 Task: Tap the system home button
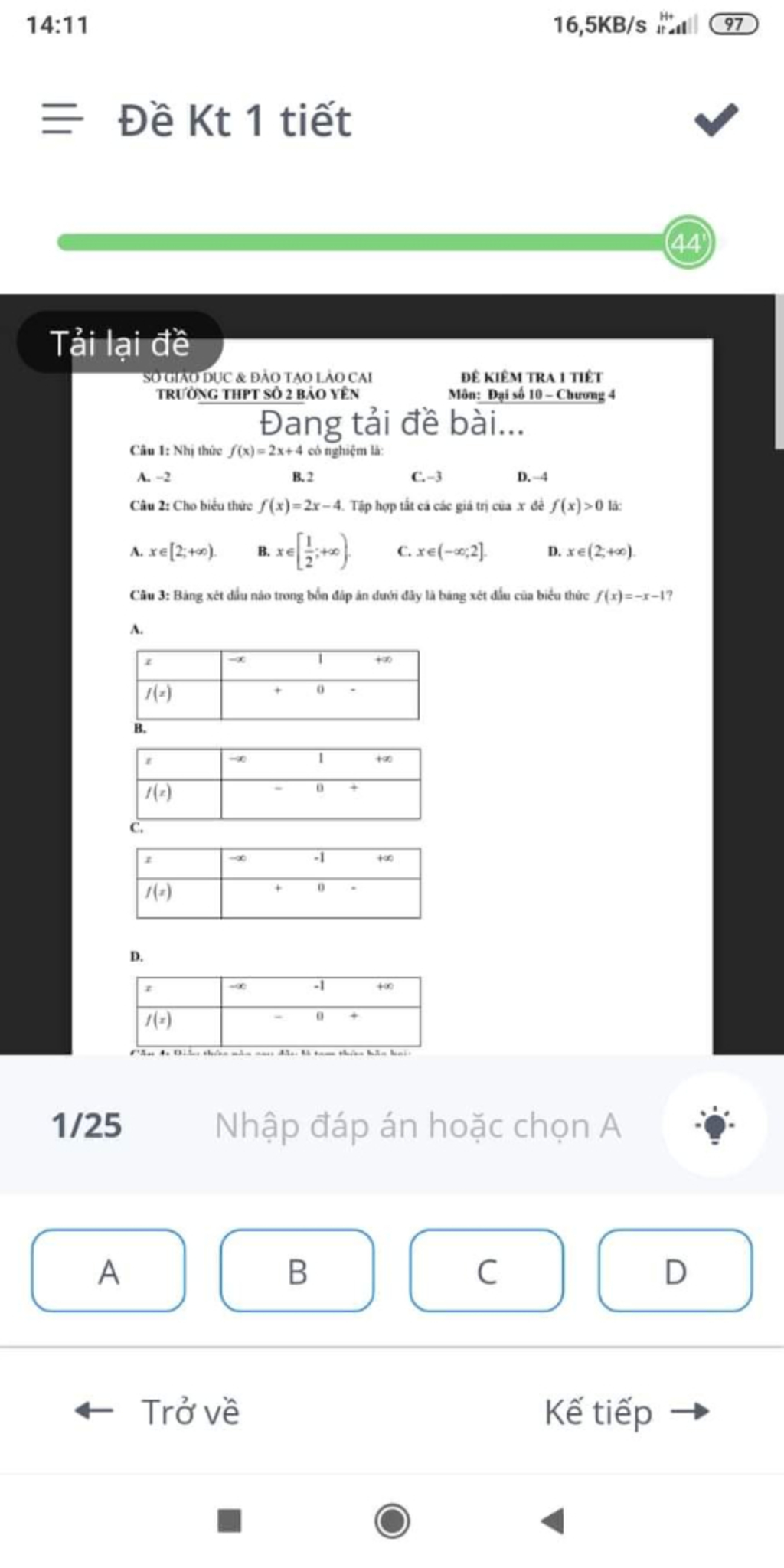(x=392, y=1521)
